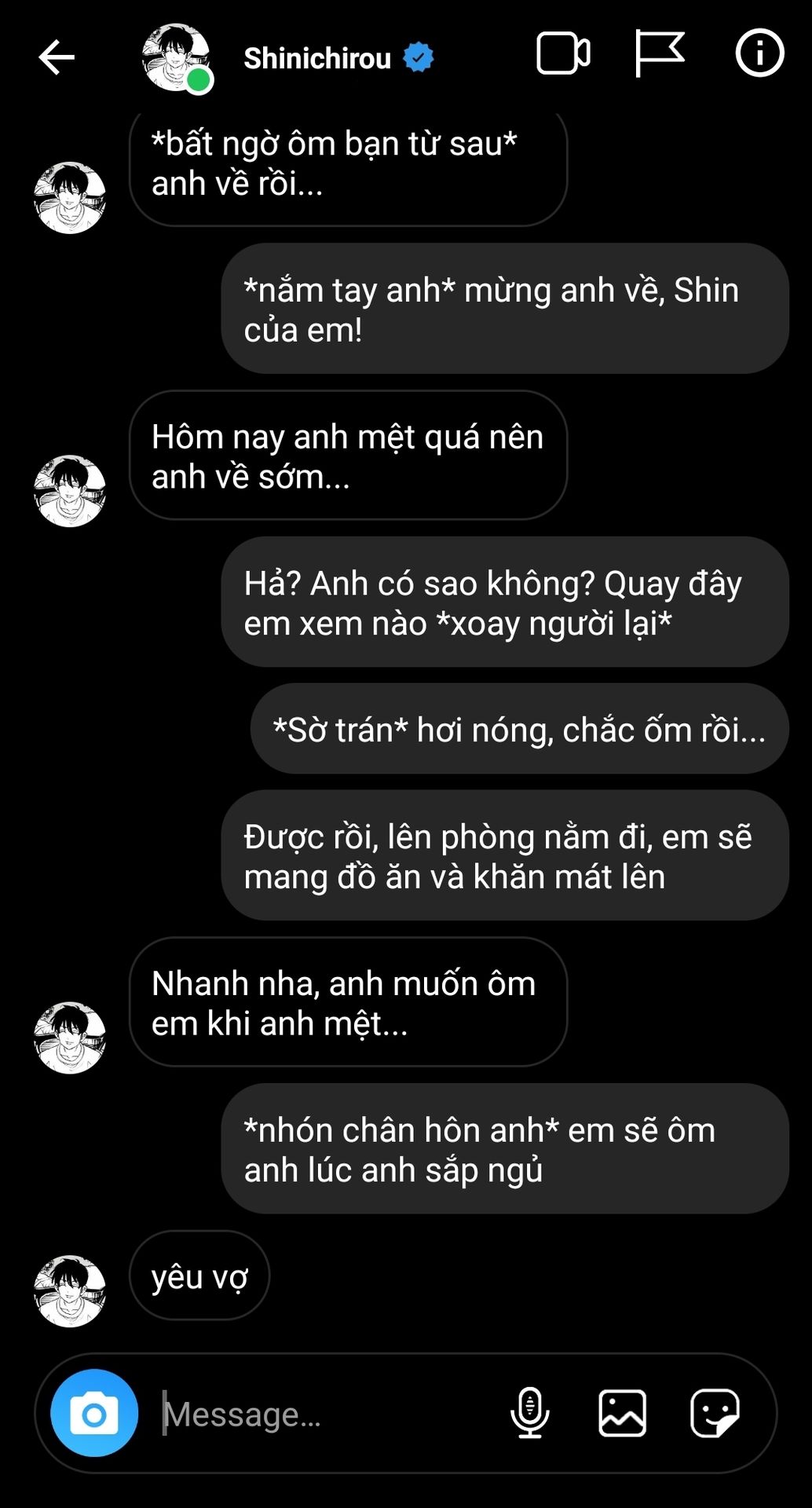Record a voice message
Screen dimensions: 812x1508
[x=530, y=1412]
